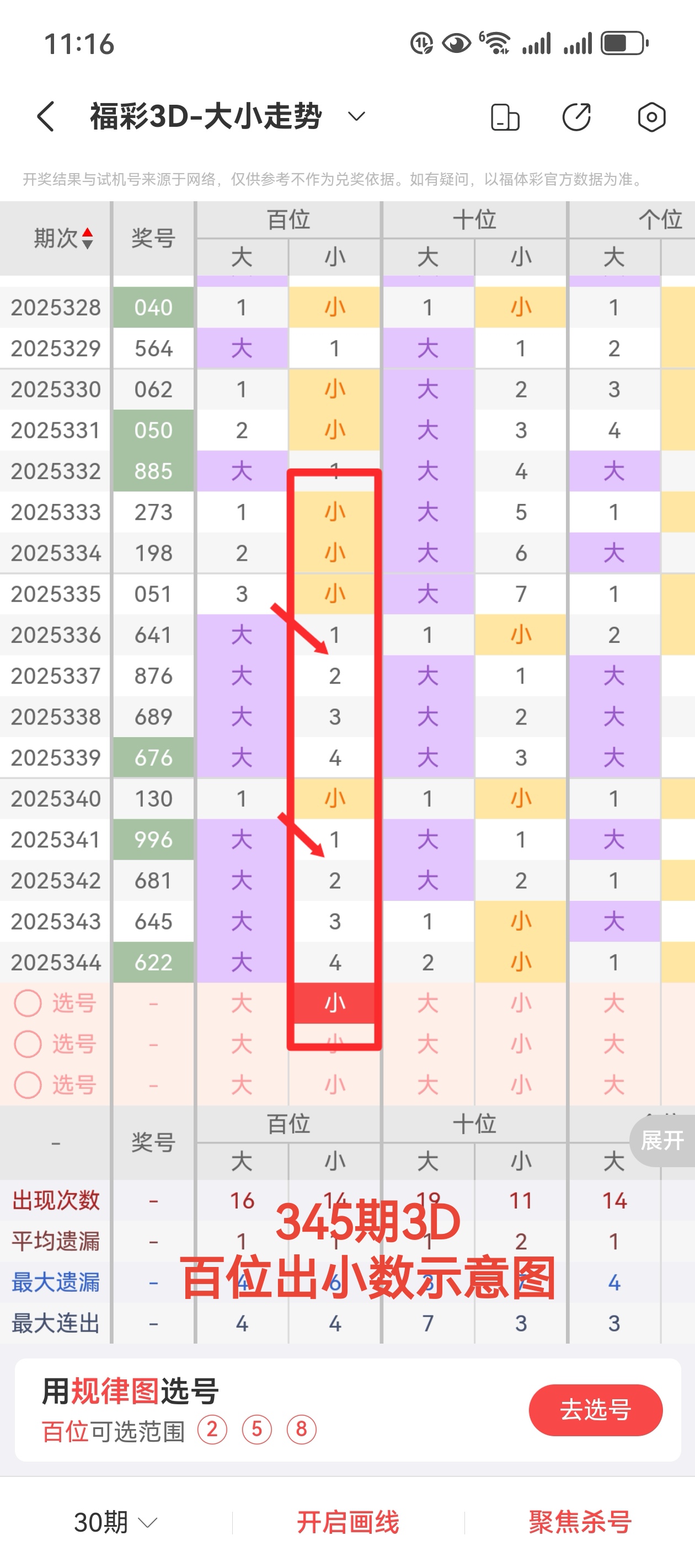The height and width of the screenshot is (1568, 695).
Task: Go back using the top-left arrow
Action: pos(46,116)
